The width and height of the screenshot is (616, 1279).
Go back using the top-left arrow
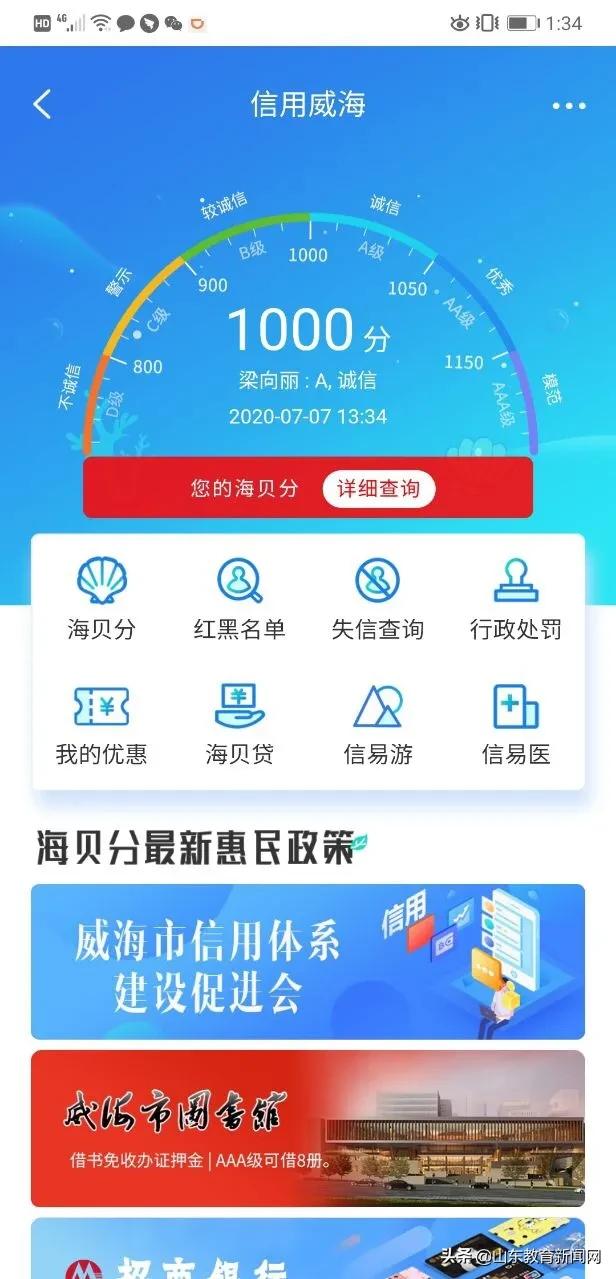coord(42,104)
